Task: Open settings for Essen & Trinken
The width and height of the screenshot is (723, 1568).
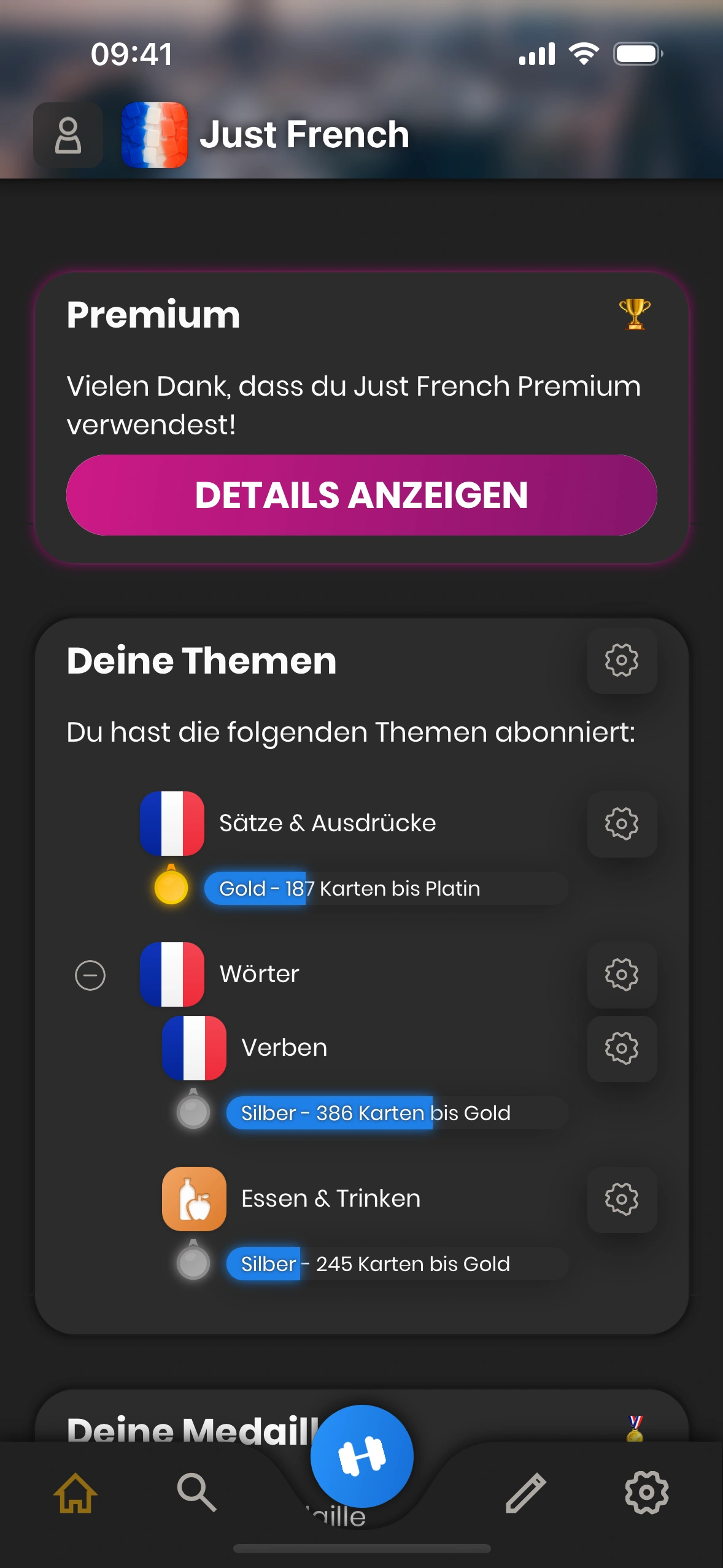Action: (622, 1199)
